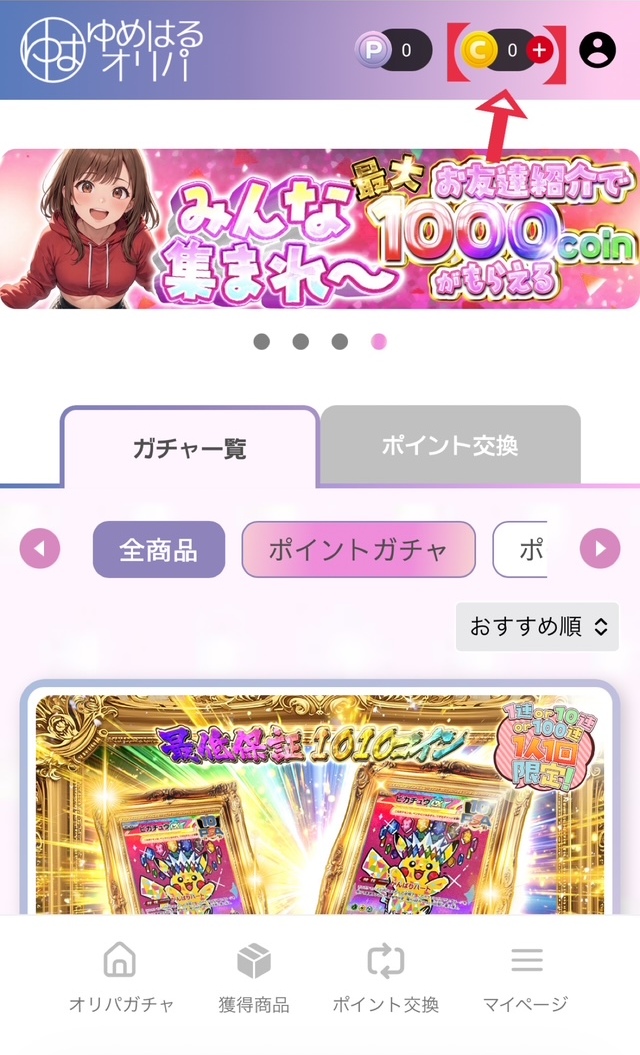The width and height of the screenshot is (640, 1055).
Task: Open マイページ in bottom navigation
Action: coord(525,977)
